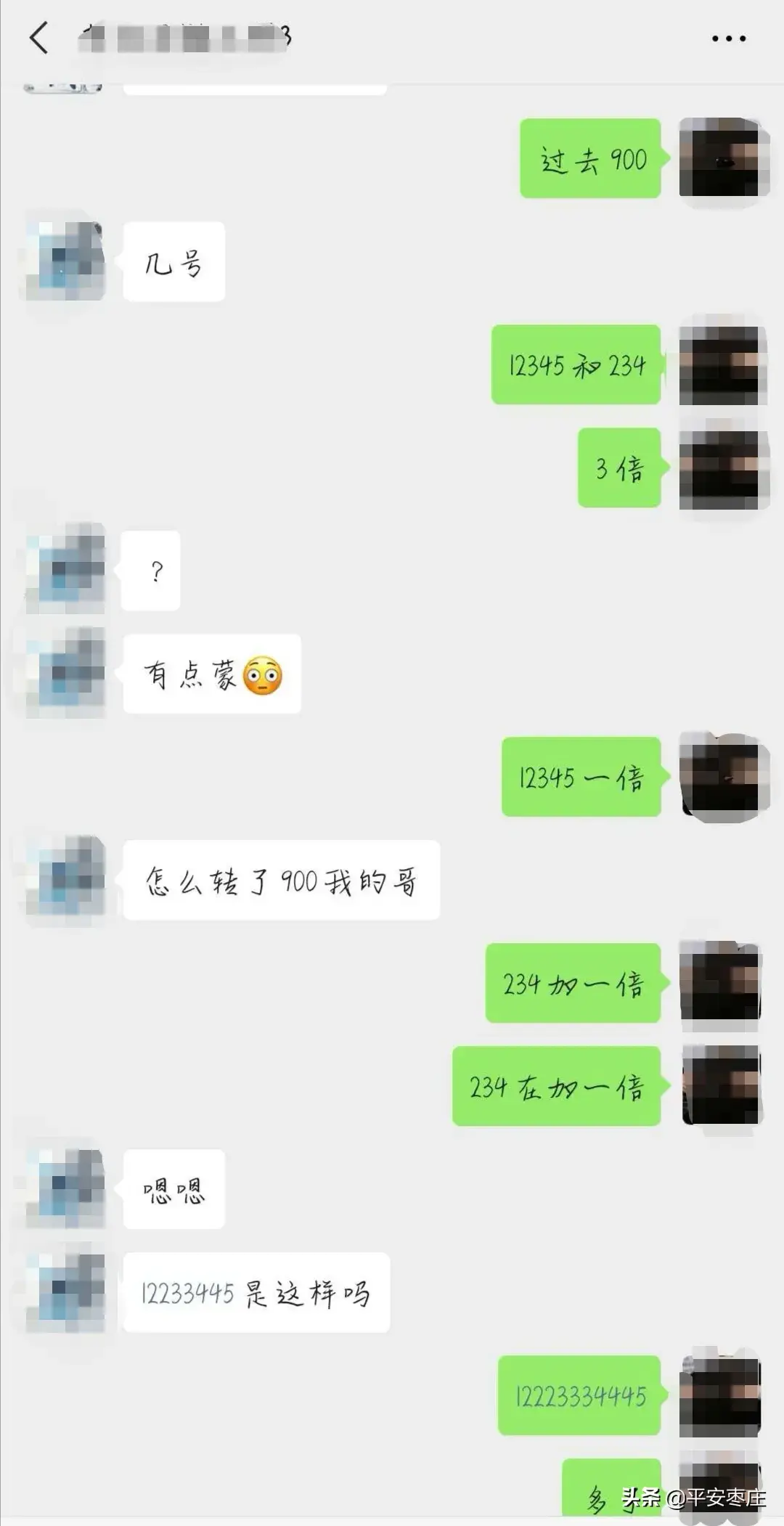Screen dimensions: 784x1526
Task: Go back using the top-left arrow
Action: tap(39, 38)
